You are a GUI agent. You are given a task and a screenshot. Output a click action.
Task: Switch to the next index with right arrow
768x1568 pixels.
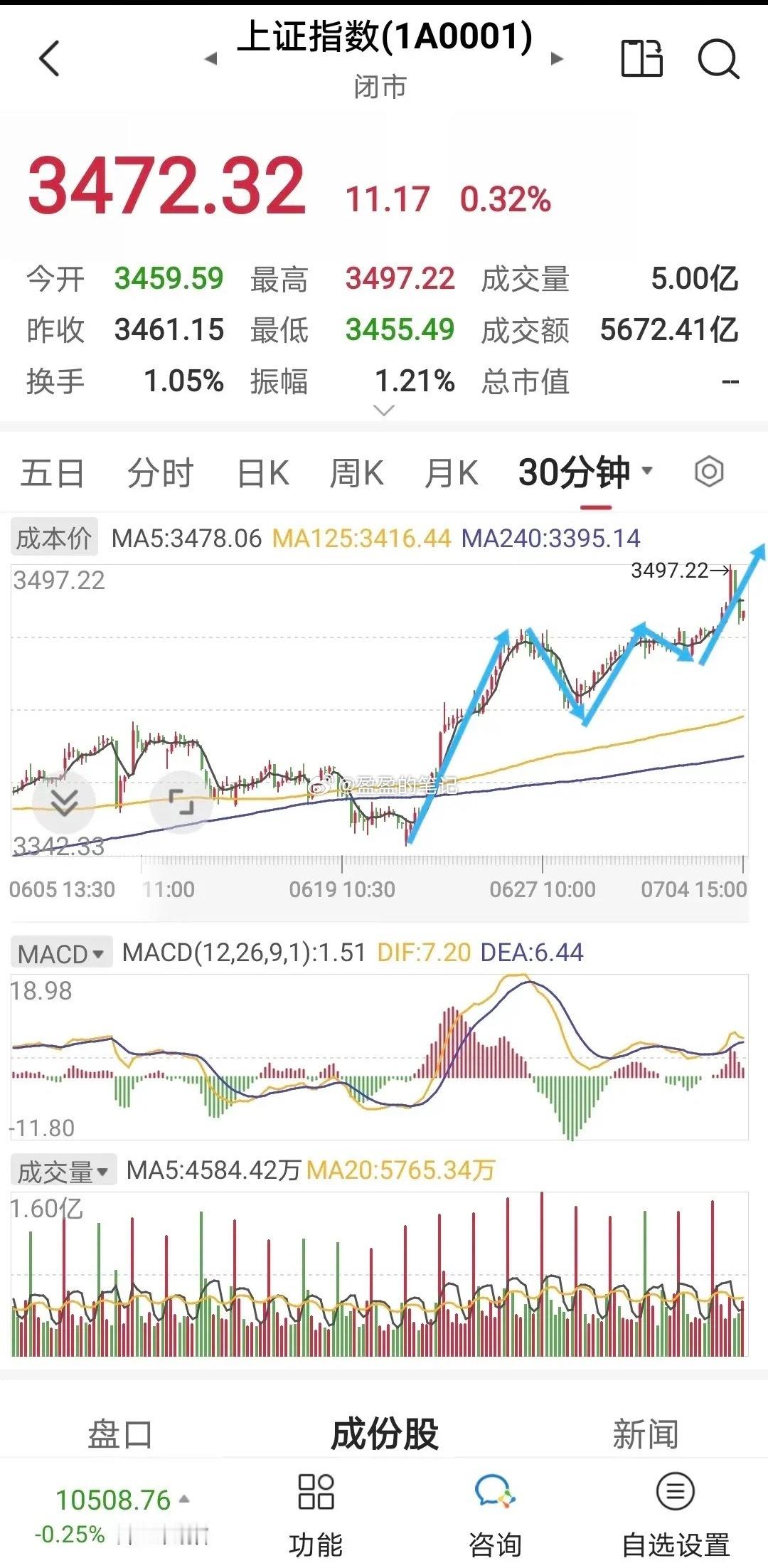557,58
